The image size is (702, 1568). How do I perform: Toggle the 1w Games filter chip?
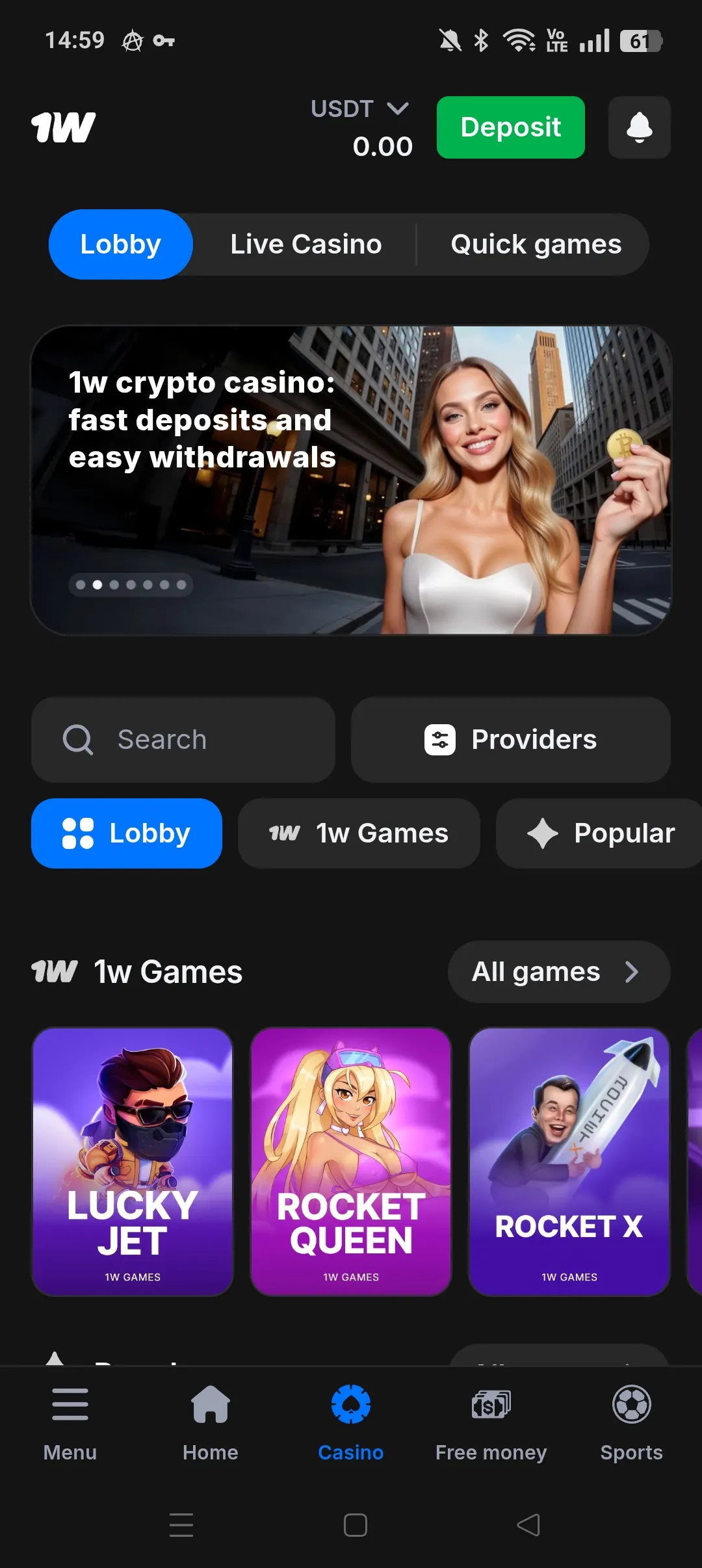[x=358, y=833]
